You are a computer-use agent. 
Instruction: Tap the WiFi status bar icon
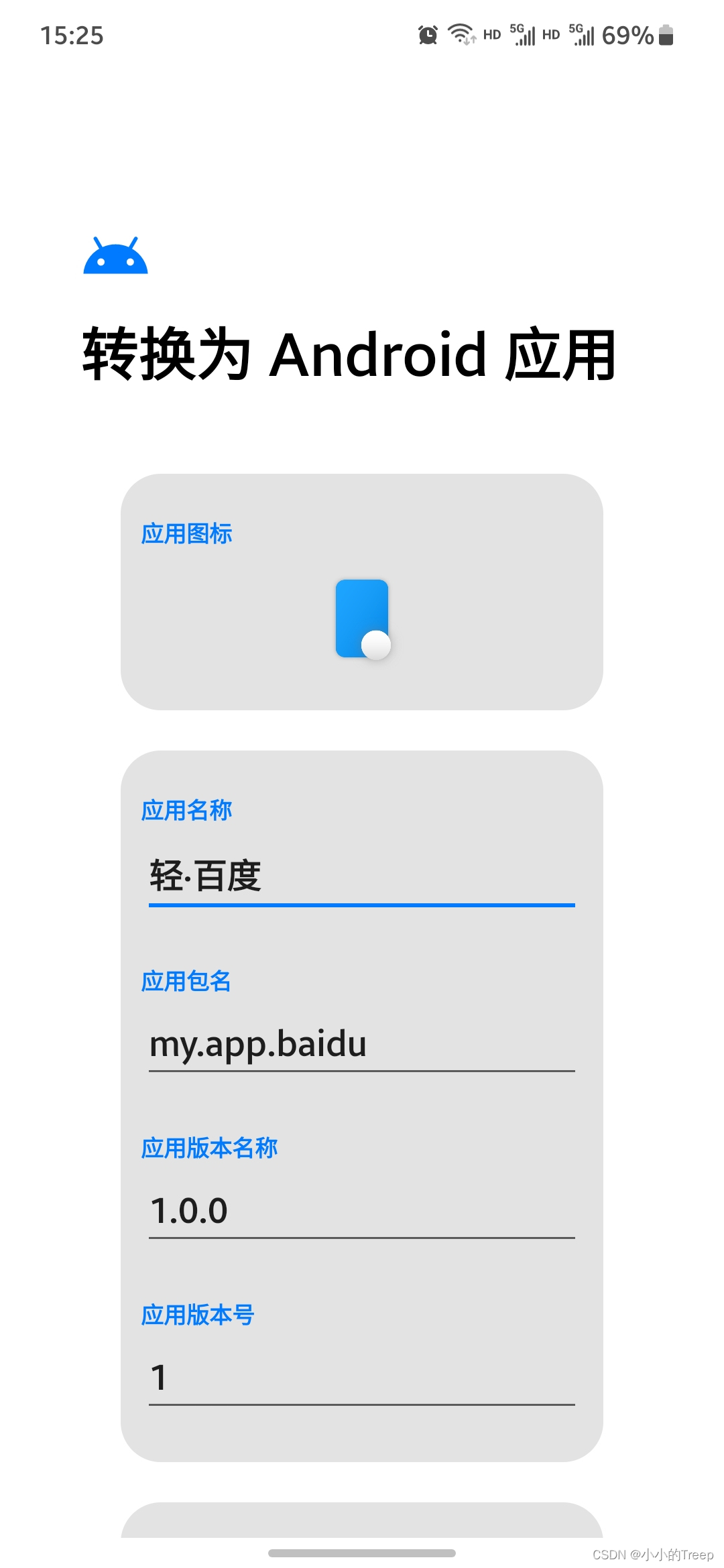click(x=463, y=34)
